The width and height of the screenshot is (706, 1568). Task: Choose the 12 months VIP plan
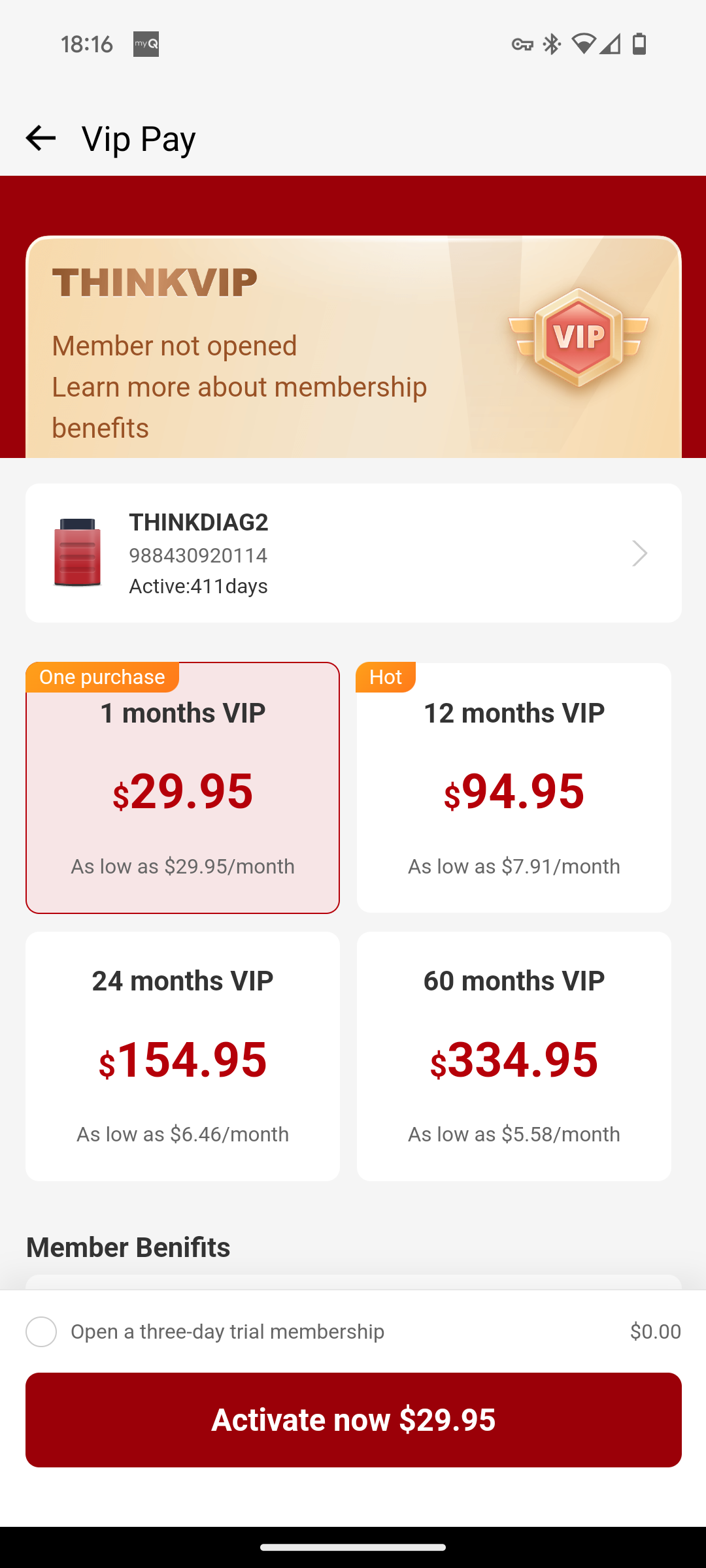pos(514,788)
